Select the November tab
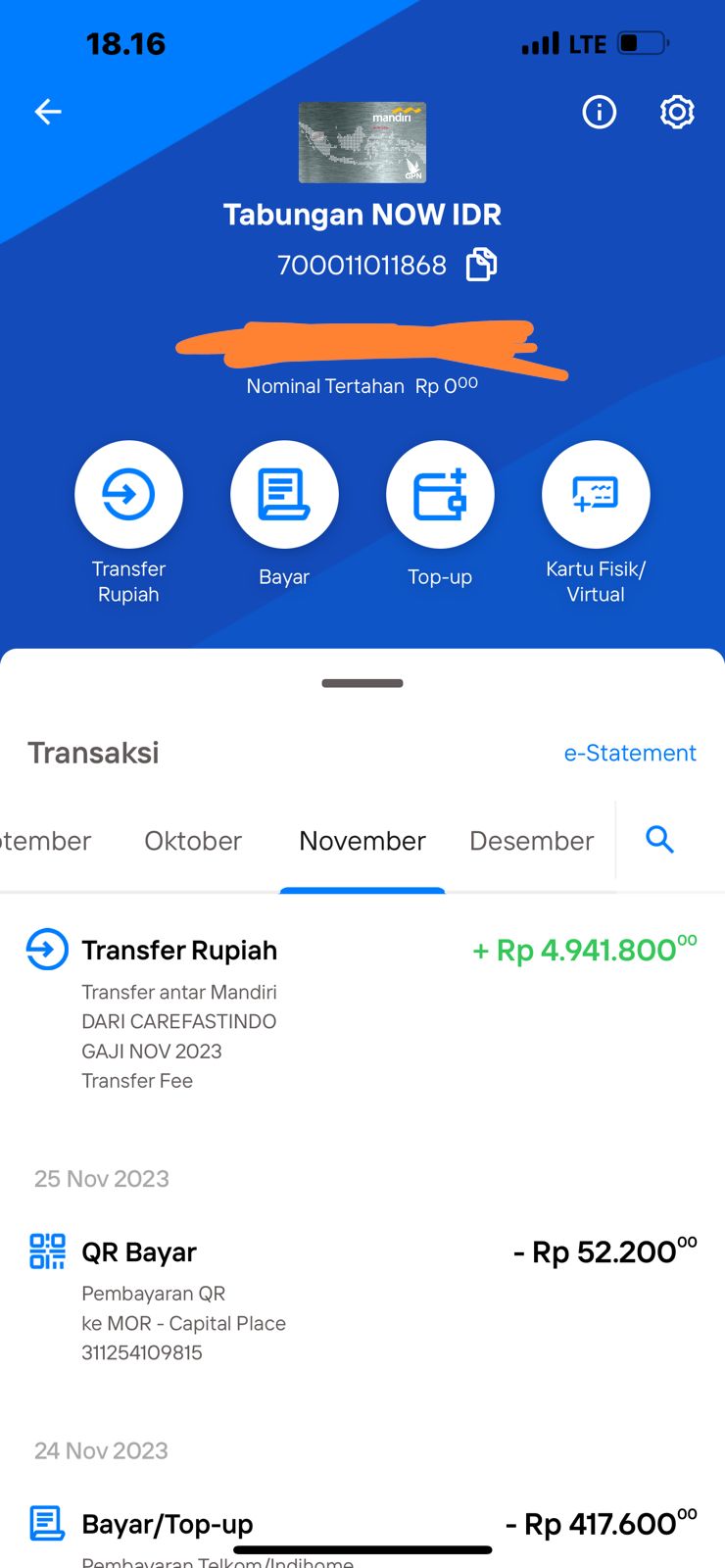The width and height of the screenshot is (725, 1568). (362, 841)
